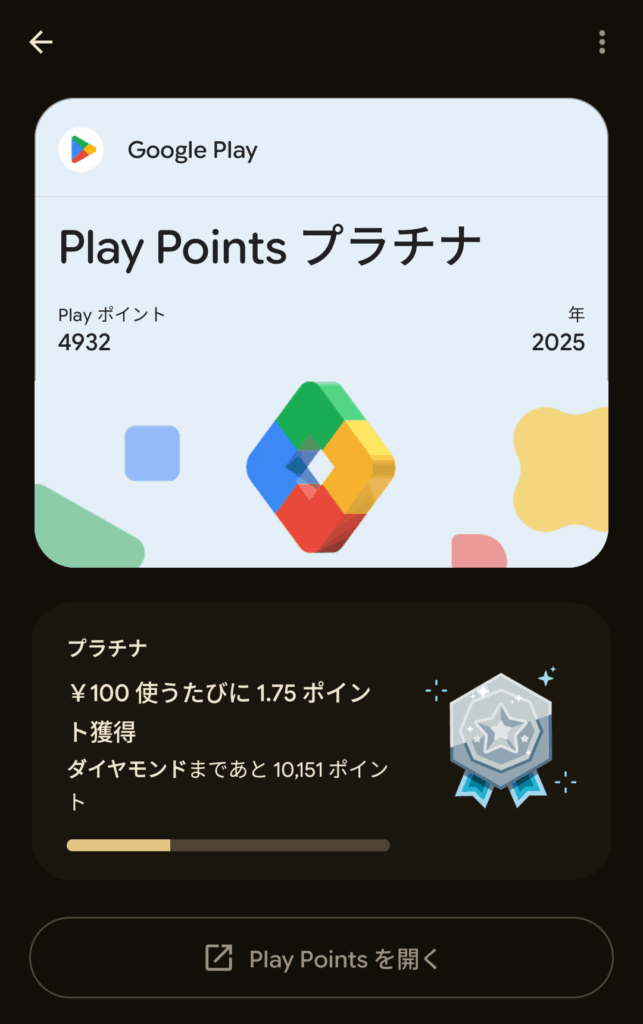Tap the Play Points を開く button
Image resolution: width=643 pixels, height=1024 pixels.
point(321,958)
